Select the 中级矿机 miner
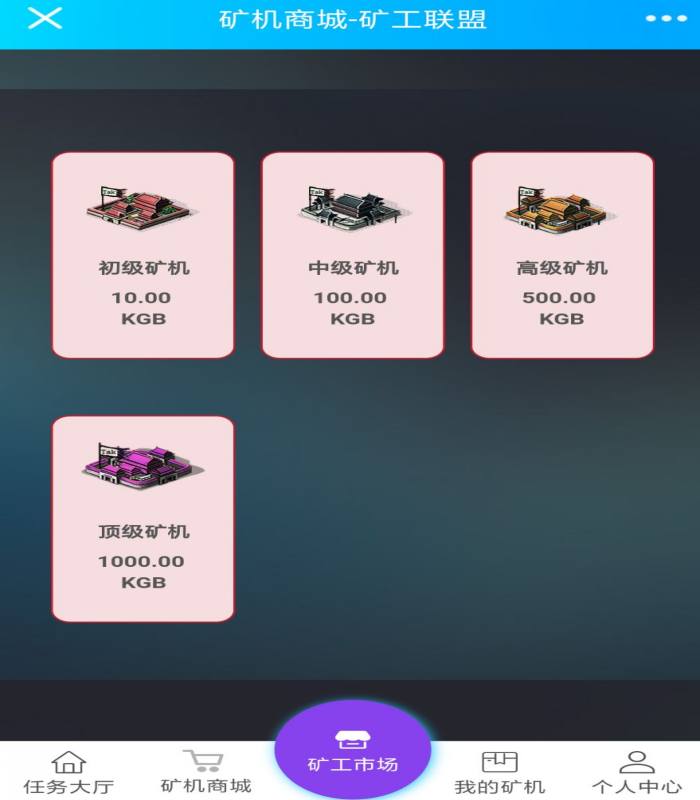The image size is (700, 800). pos(352,255)
